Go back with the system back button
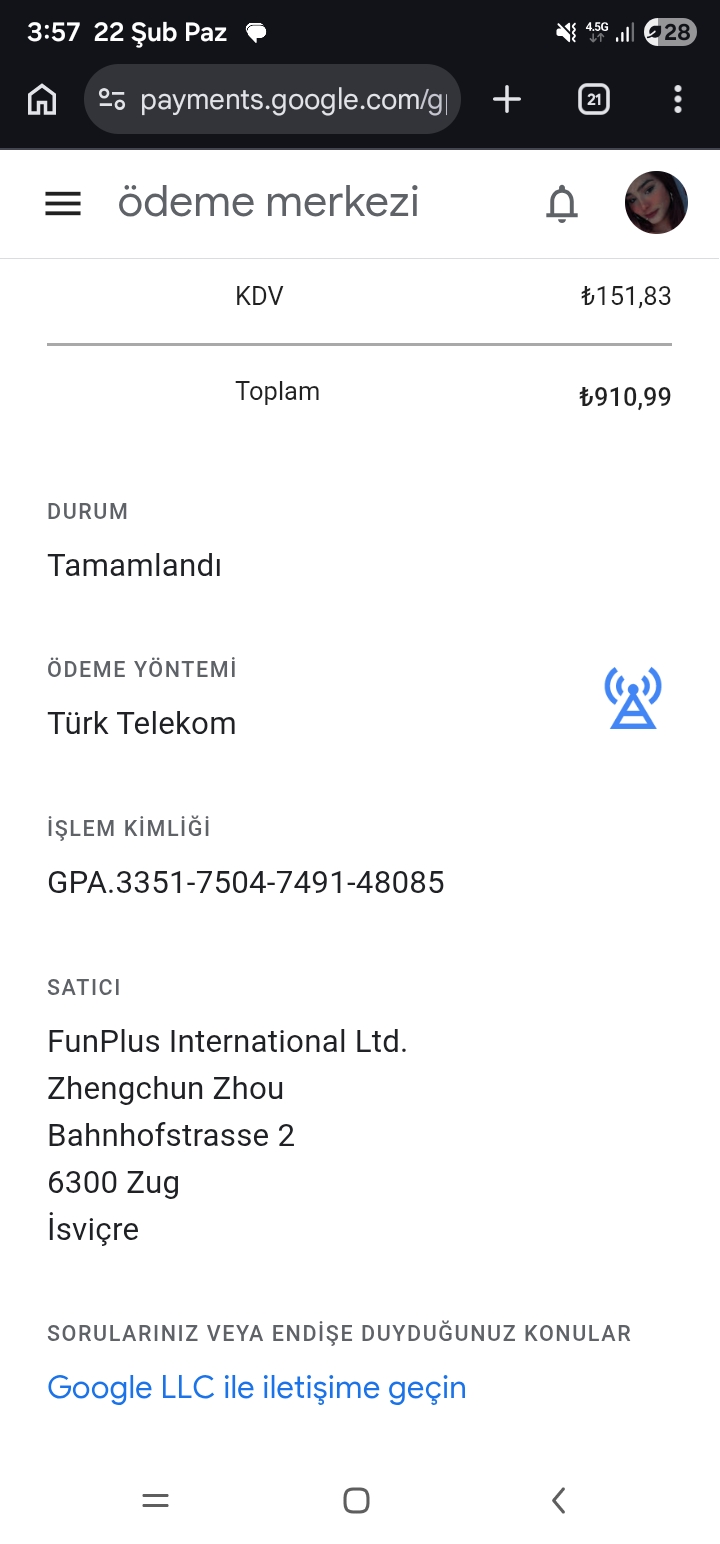Viewport: 720px width, 1544px height. (x=559, y=1500)
